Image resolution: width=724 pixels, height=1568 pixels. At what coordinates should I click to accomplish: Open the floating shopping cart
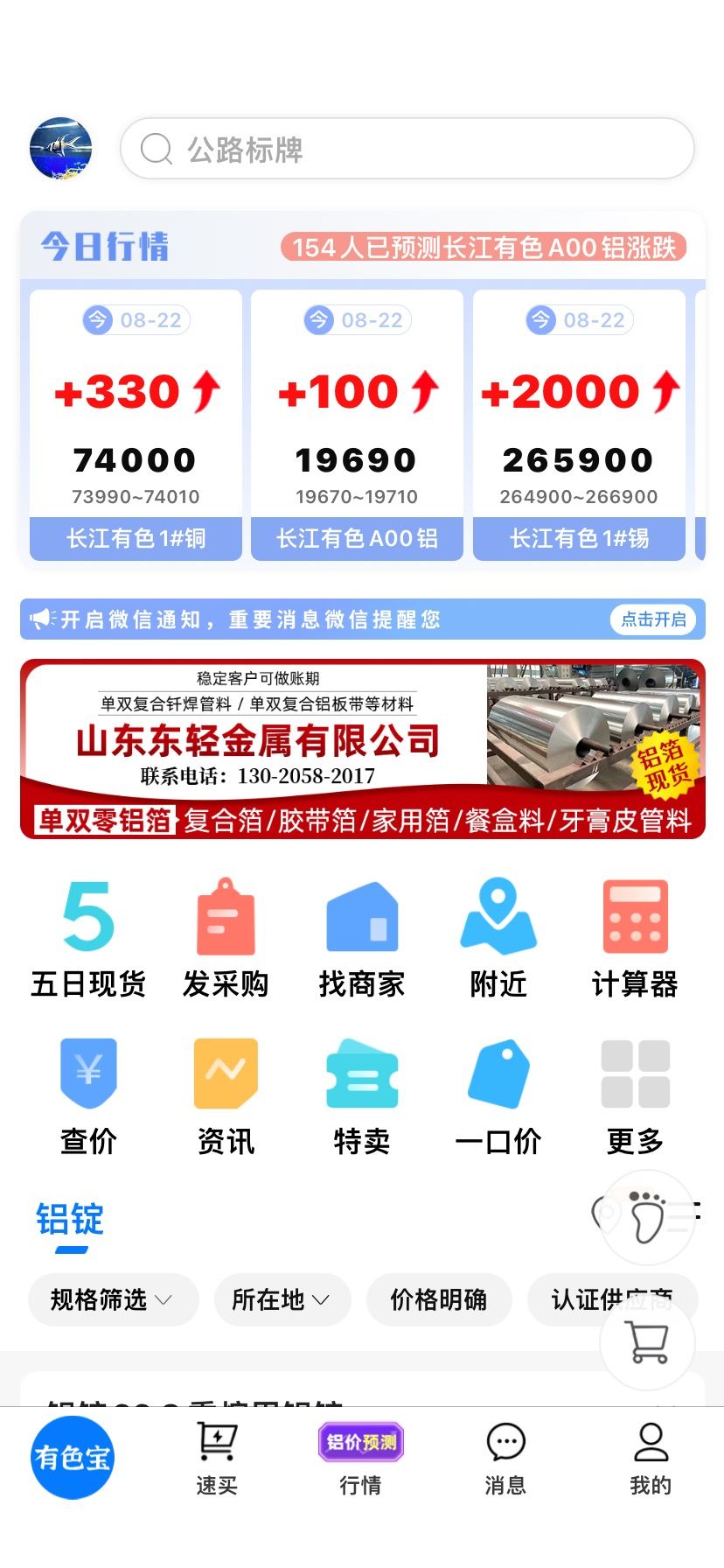coord(648,1342)
